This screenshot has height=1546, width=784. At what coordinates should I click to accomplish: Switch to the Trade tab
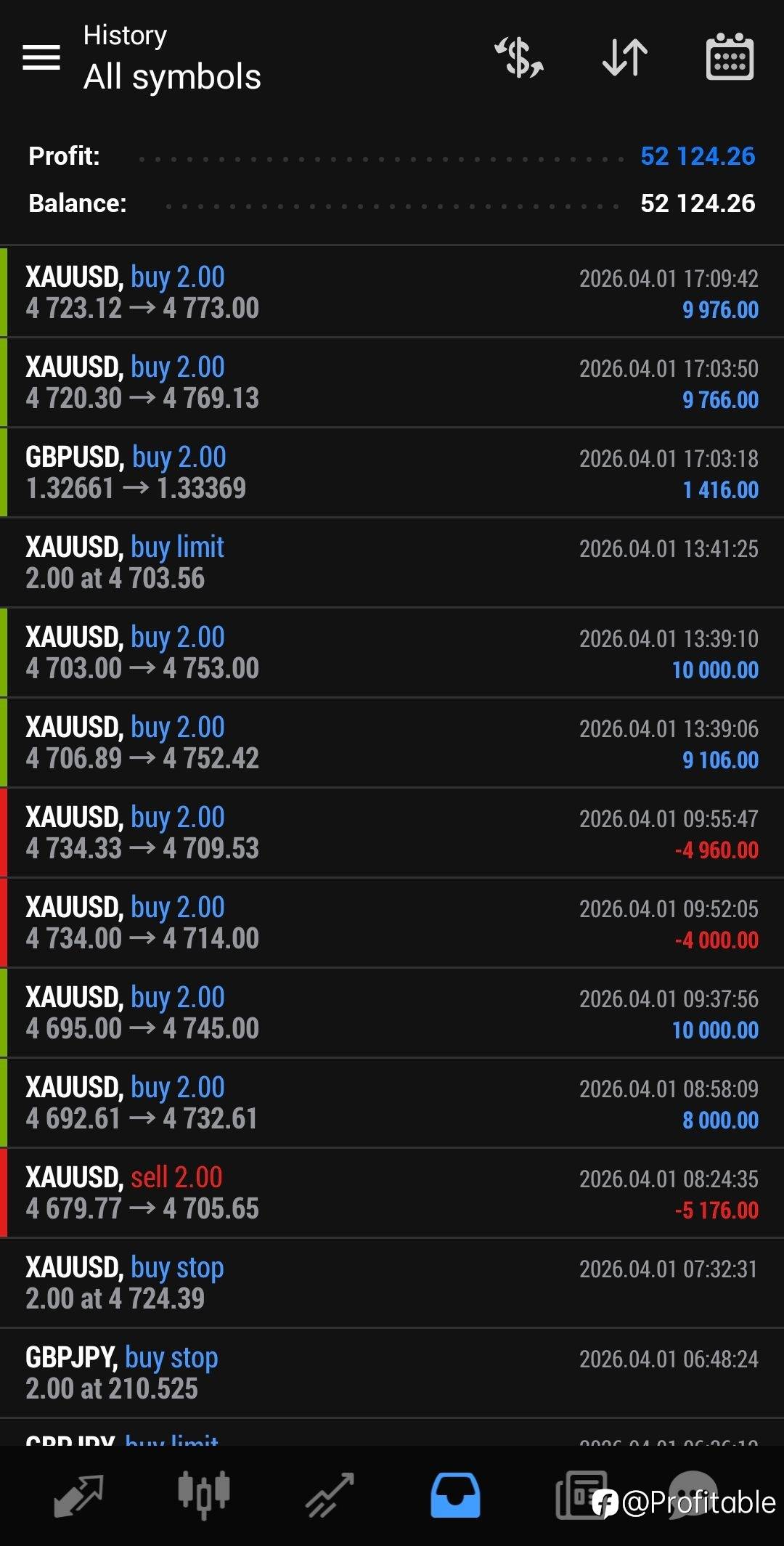pyautogui.click(x=330, y=1495)
